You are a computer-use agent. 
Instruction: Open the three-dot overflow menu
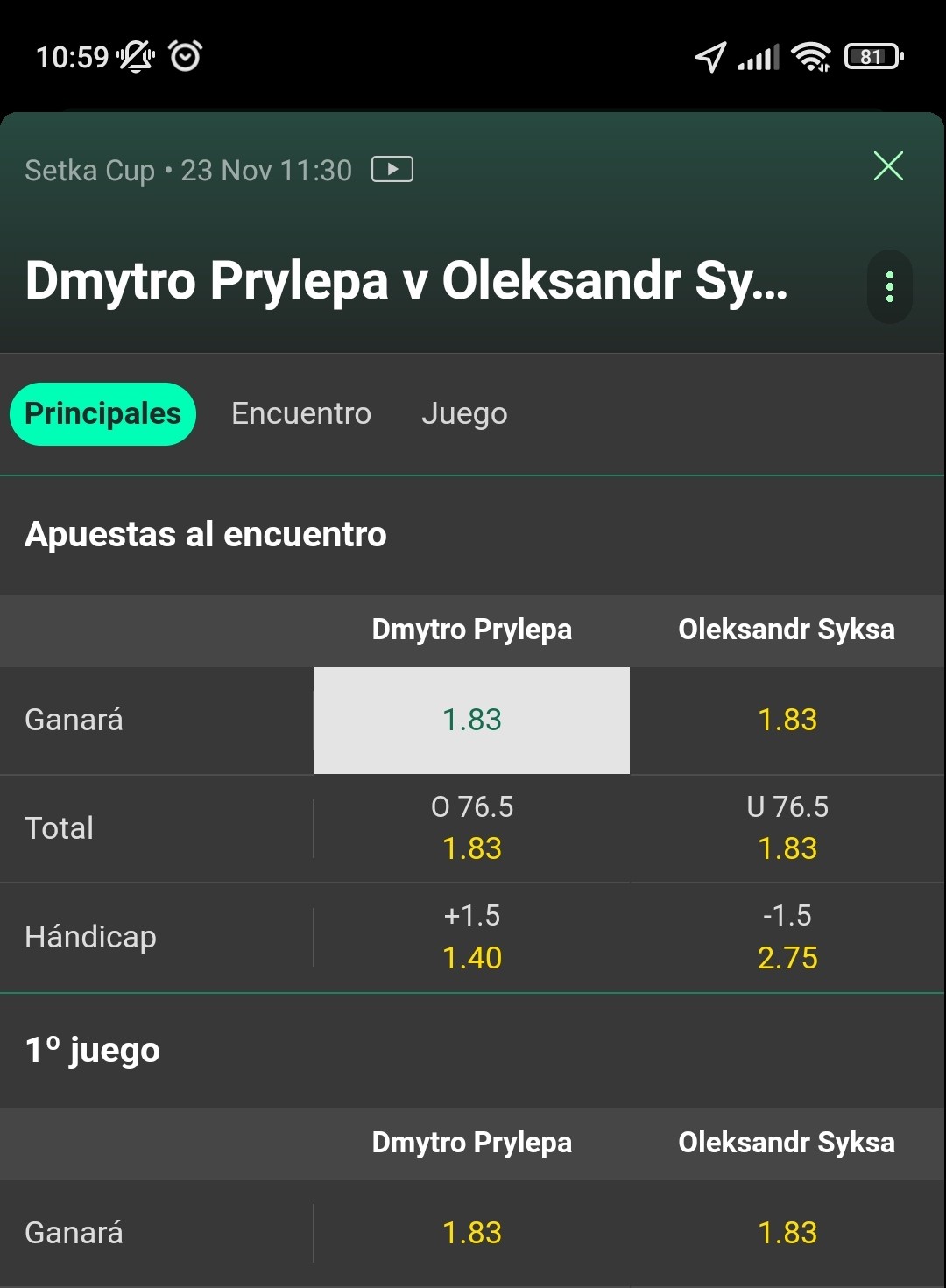pyautogui.click(x=890, y=287)
